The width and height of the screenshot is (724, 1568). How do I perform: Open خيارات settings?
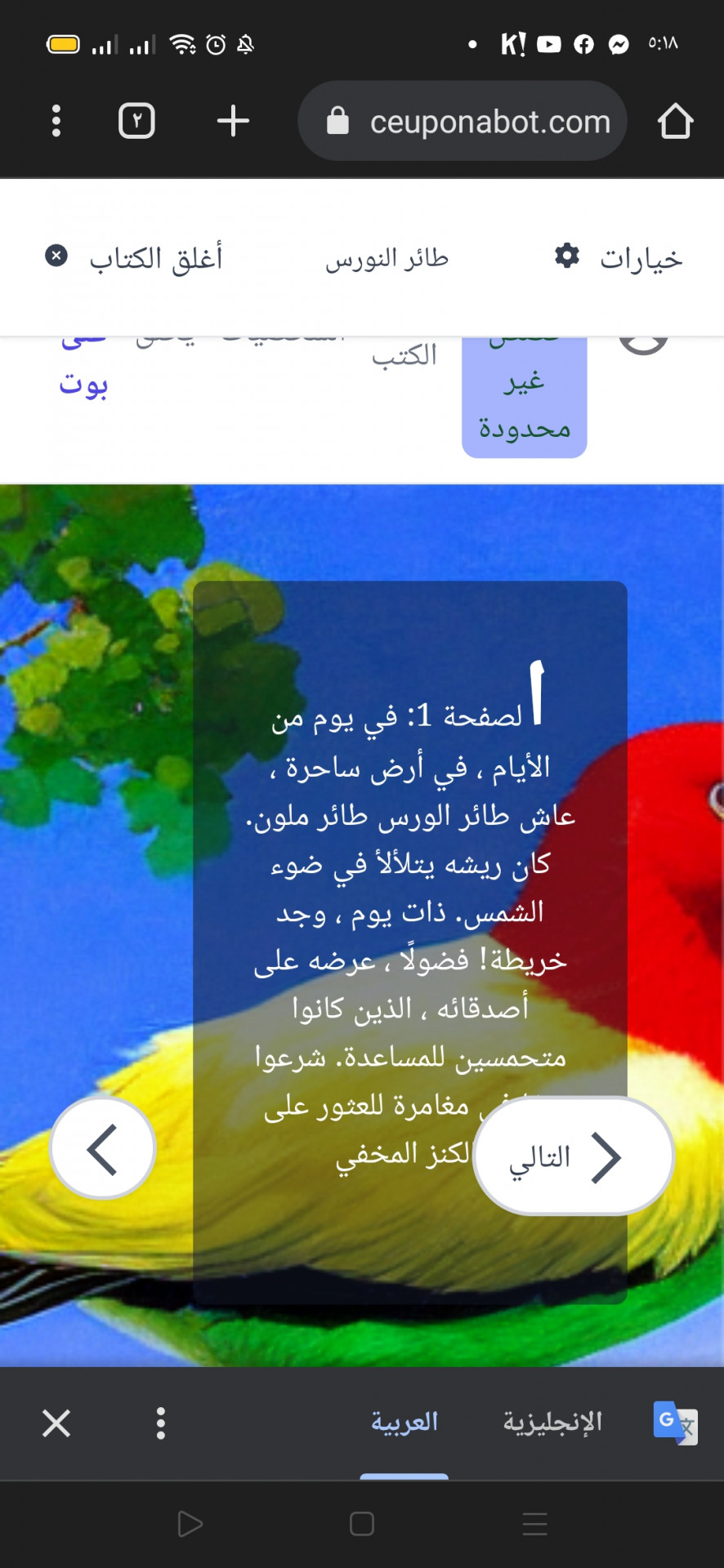619,258
